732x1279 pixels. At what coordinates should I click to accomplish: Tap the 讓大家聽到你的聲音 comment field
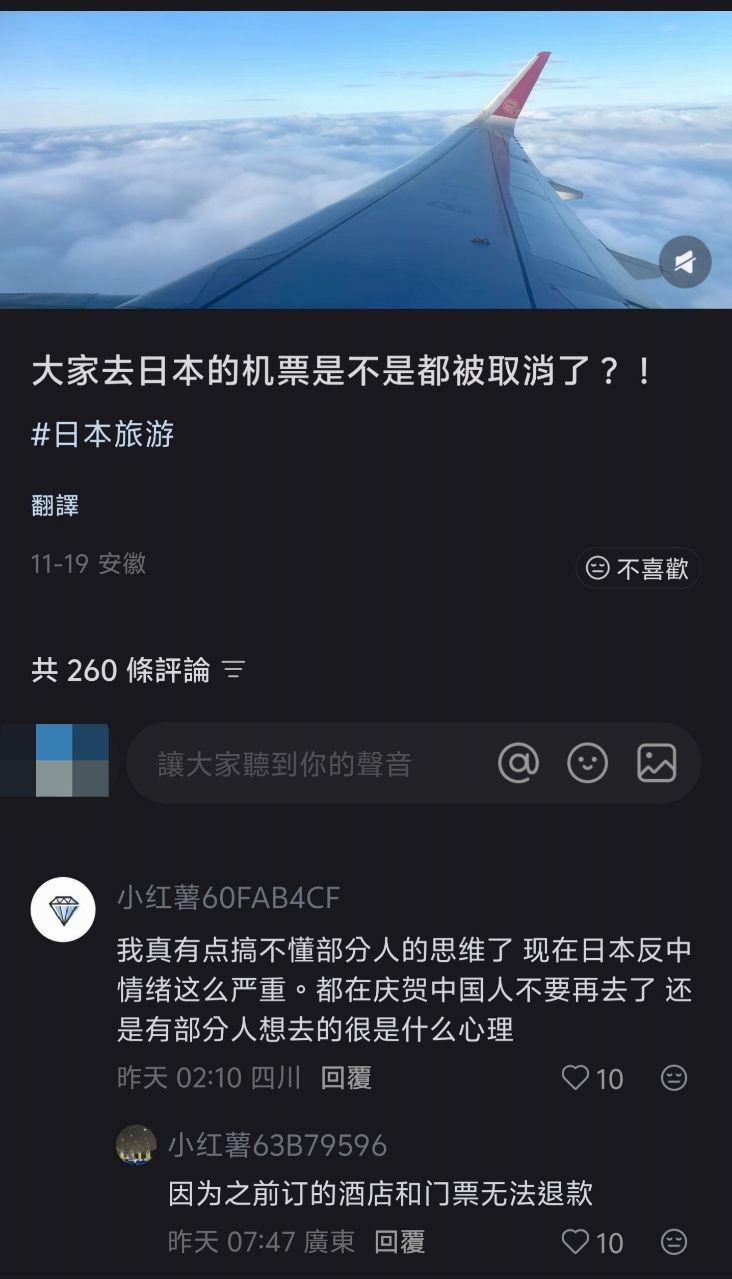pos(300,764)
